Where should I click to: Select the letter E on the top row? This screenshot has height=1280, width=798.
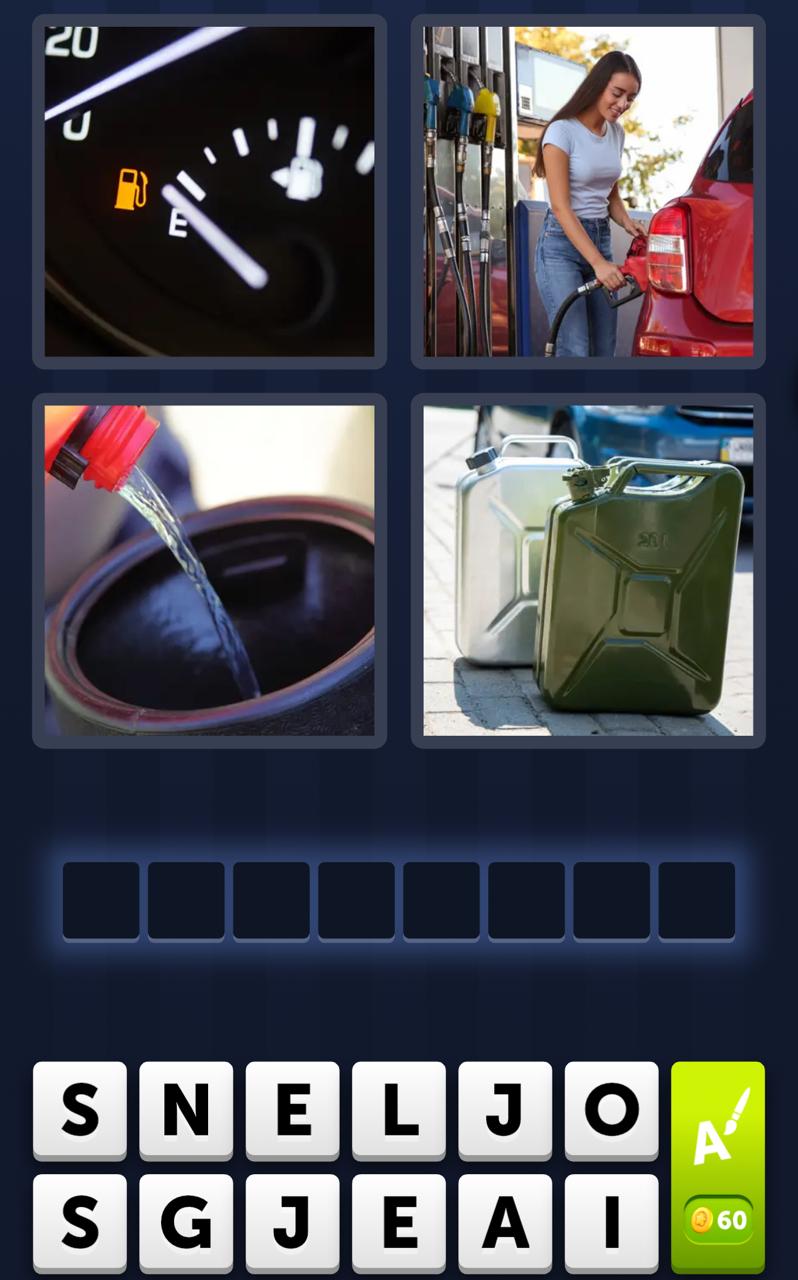(x=292, y=1110)
